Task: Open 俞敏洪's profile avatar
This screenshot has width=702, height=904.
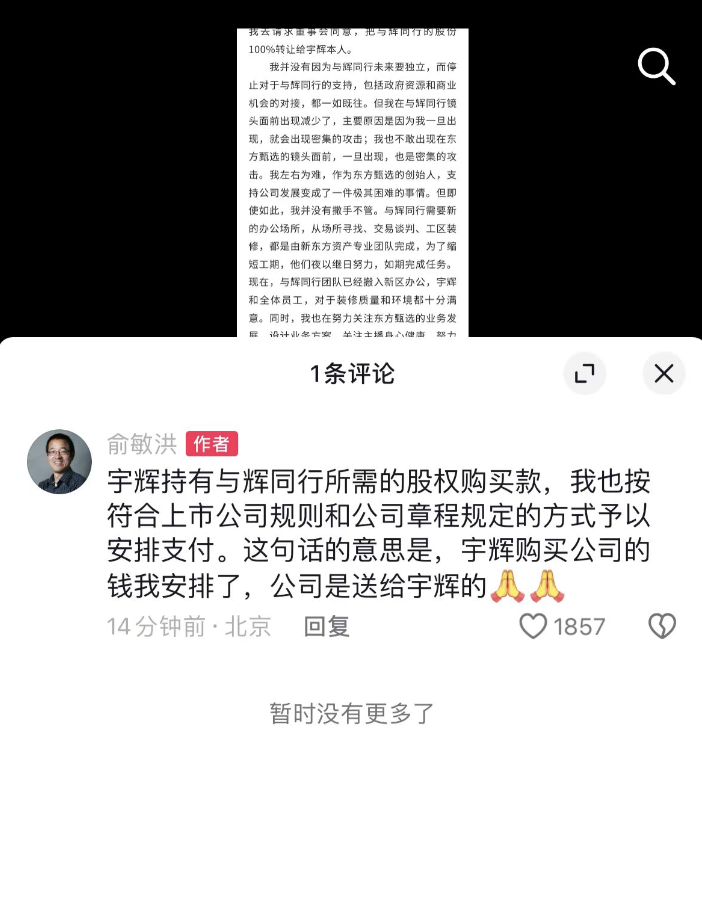Action: pos(59,462)
